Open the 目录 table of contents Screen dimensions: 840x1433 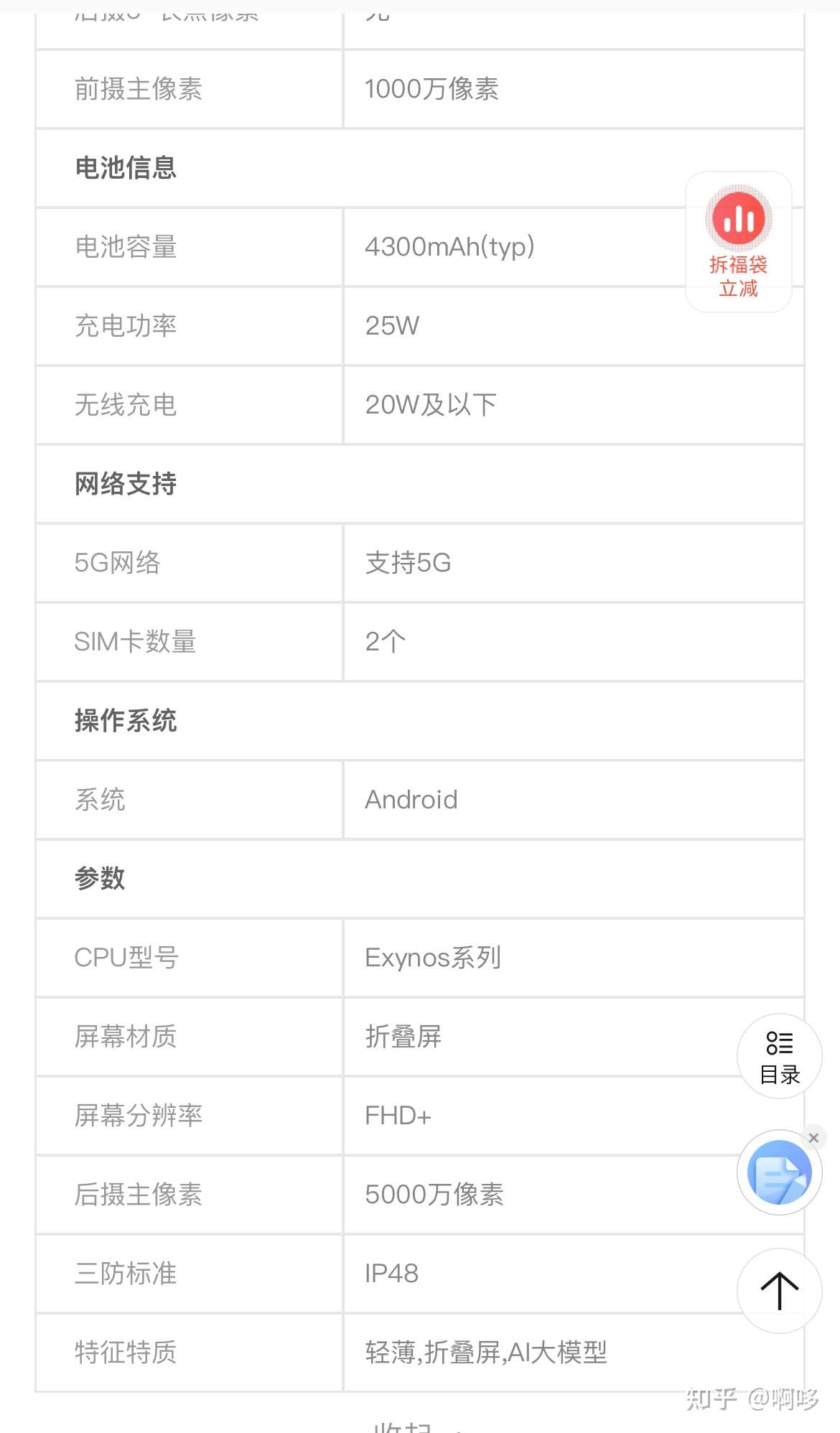point(779,1056)
